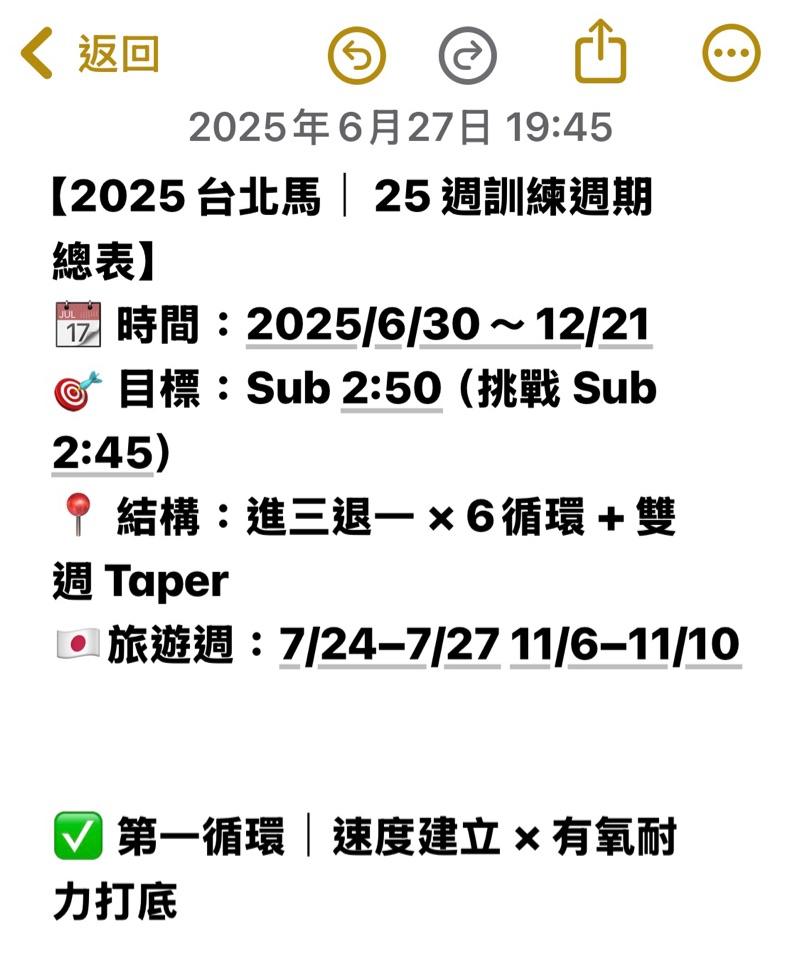The width and height of the screenshot is (800, 964).
Task: Tap the underlined 7/24–7/27 travel dates
Action: coord(389,645)
